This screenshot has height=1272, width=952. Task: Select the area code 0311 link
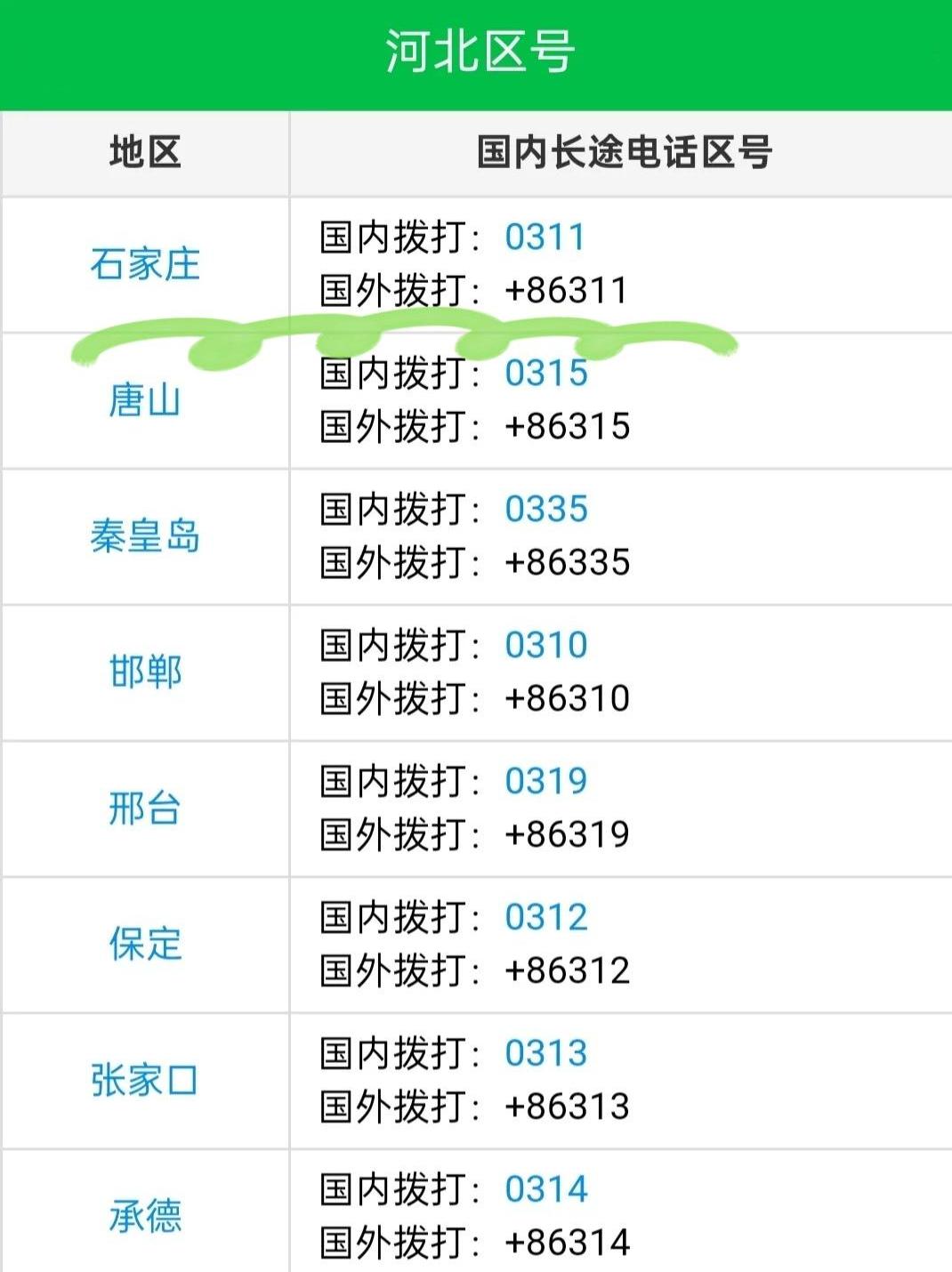pyautogui.click(x=545, y=237)
